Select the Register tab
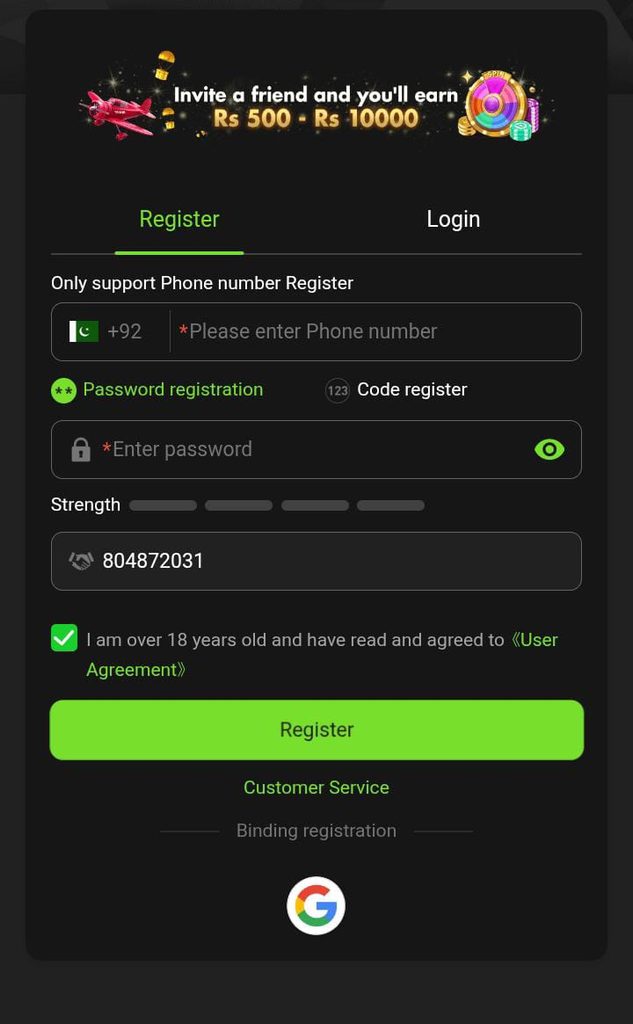 point(179,219)
